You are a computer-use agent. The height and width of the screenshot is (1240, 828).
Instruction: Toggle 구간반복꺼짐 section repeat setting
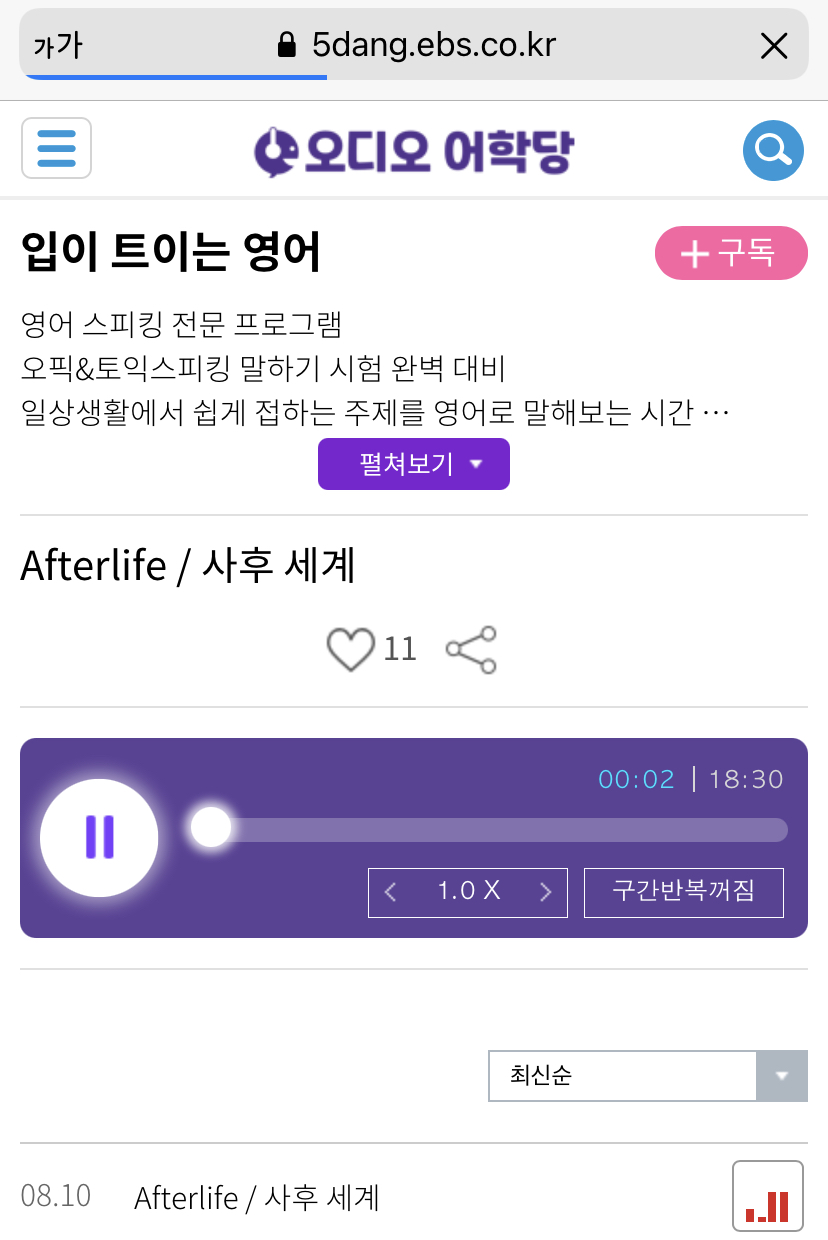[683, 892]
